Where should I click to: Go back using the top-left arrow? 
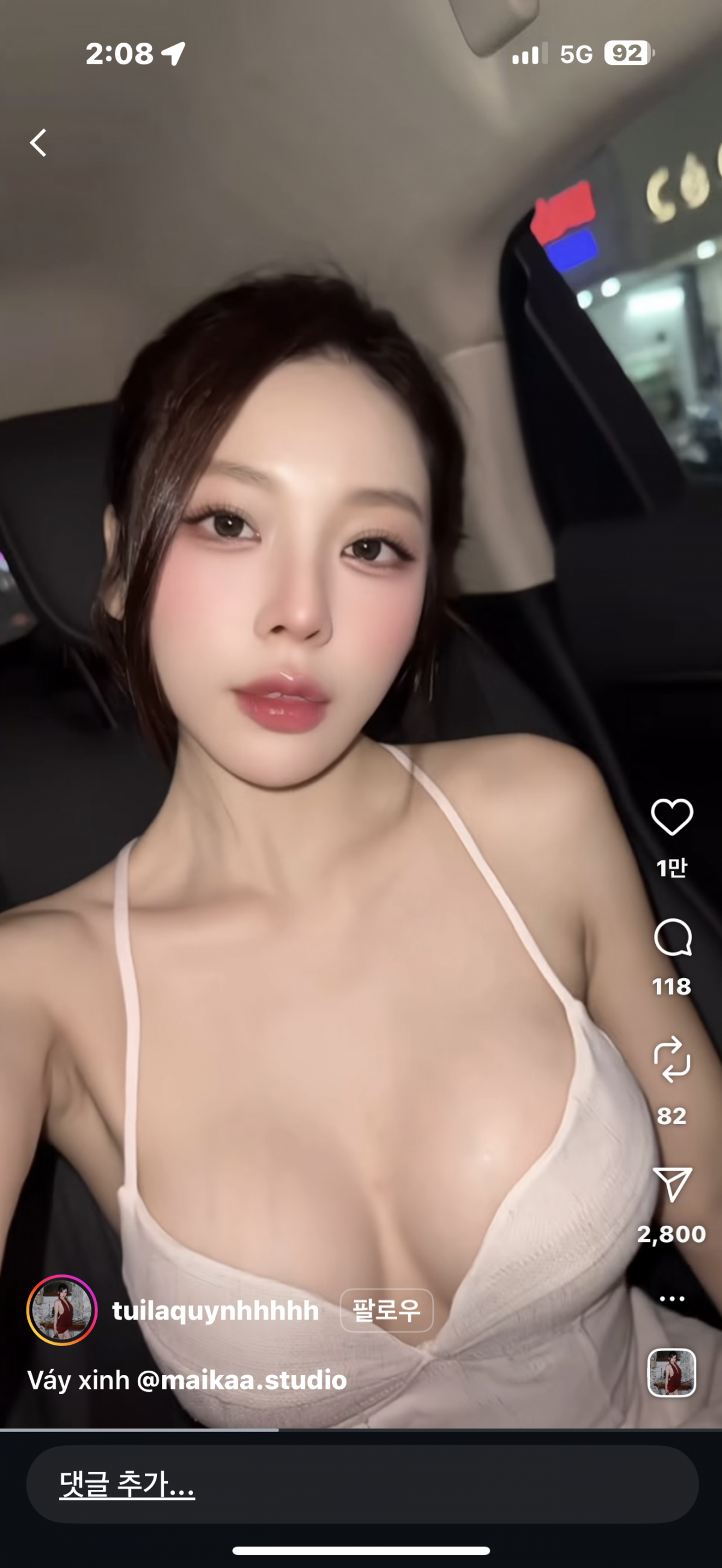coord(39,143)
